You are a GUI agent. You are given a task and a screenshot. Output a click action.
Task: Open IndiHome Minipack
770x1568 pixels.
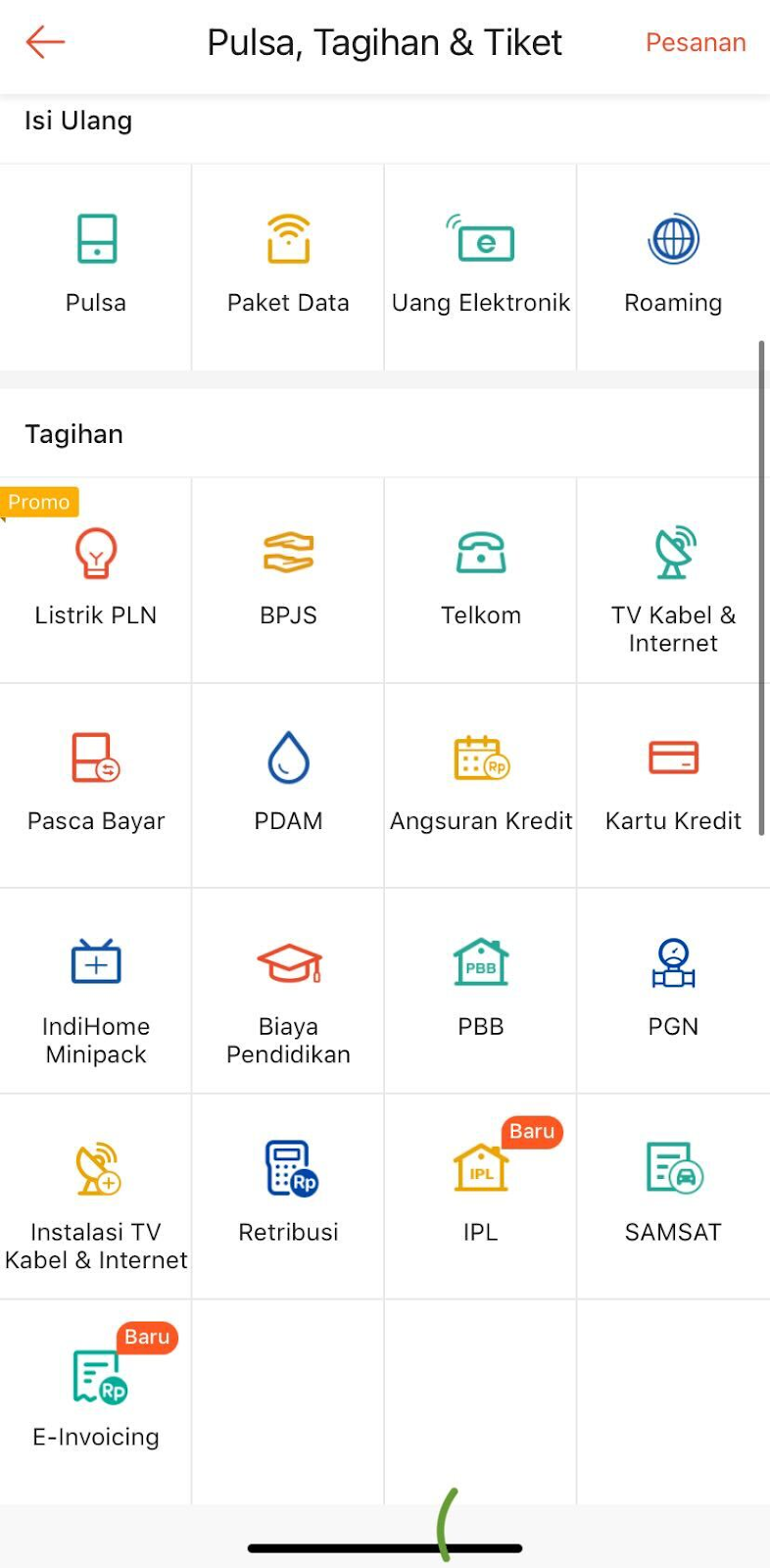pyautogui.click(x=96, y=992)
